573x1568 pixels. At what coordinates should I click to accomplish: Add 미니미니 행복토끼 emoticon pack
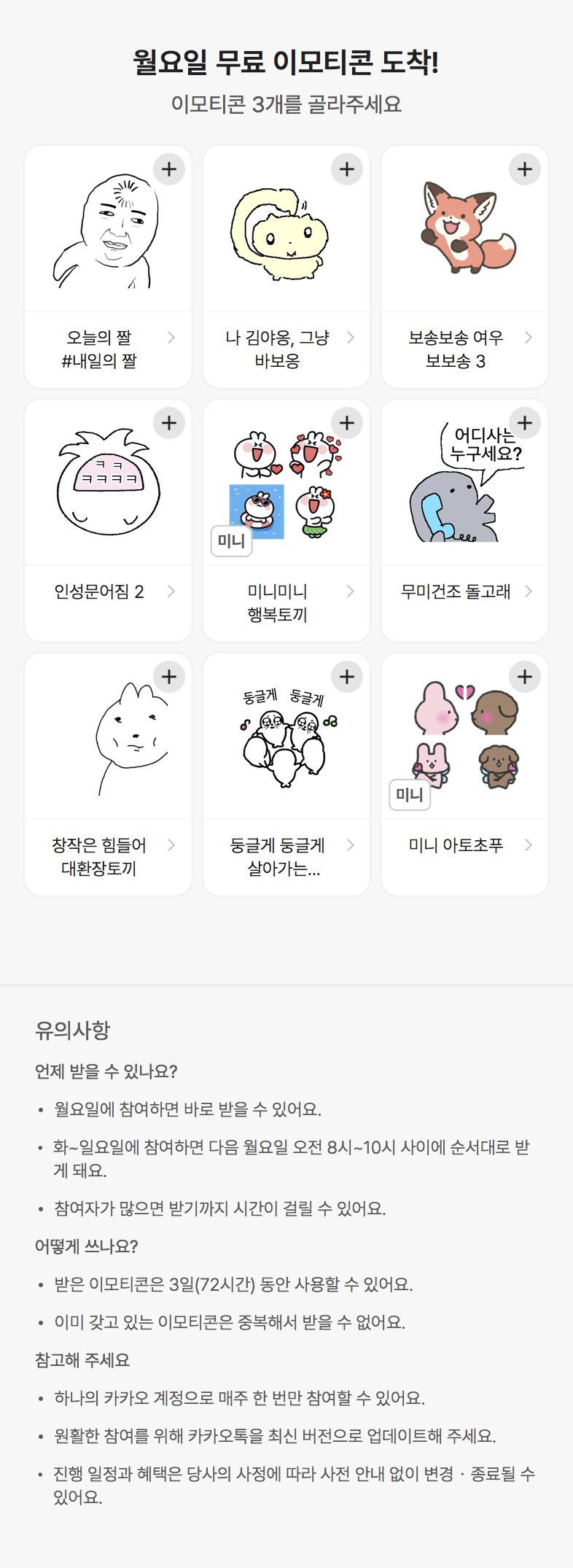(x=347, y=423)
